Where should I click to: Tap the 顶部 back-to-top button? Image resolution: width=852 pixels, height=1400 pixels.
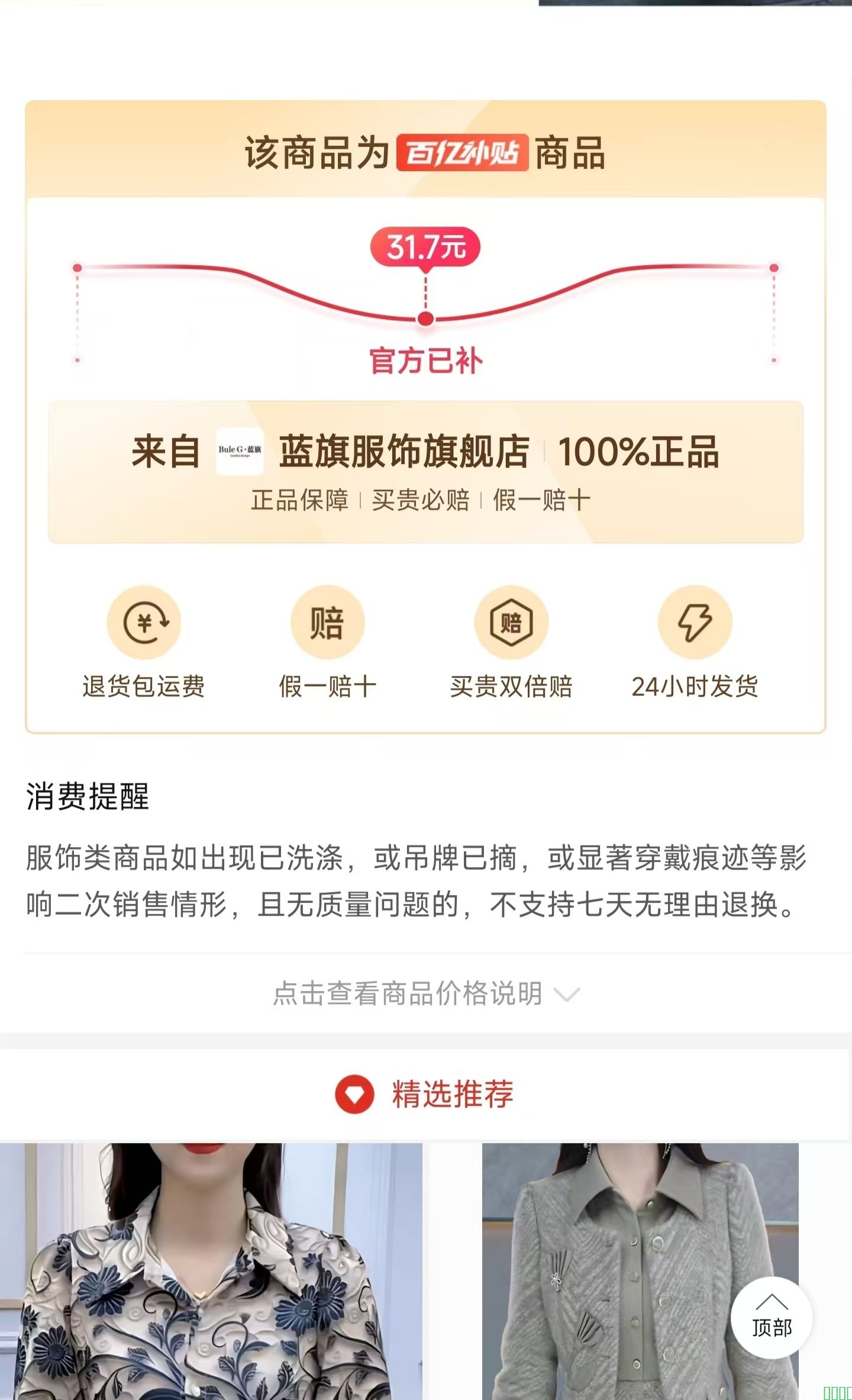point(772,1317)
